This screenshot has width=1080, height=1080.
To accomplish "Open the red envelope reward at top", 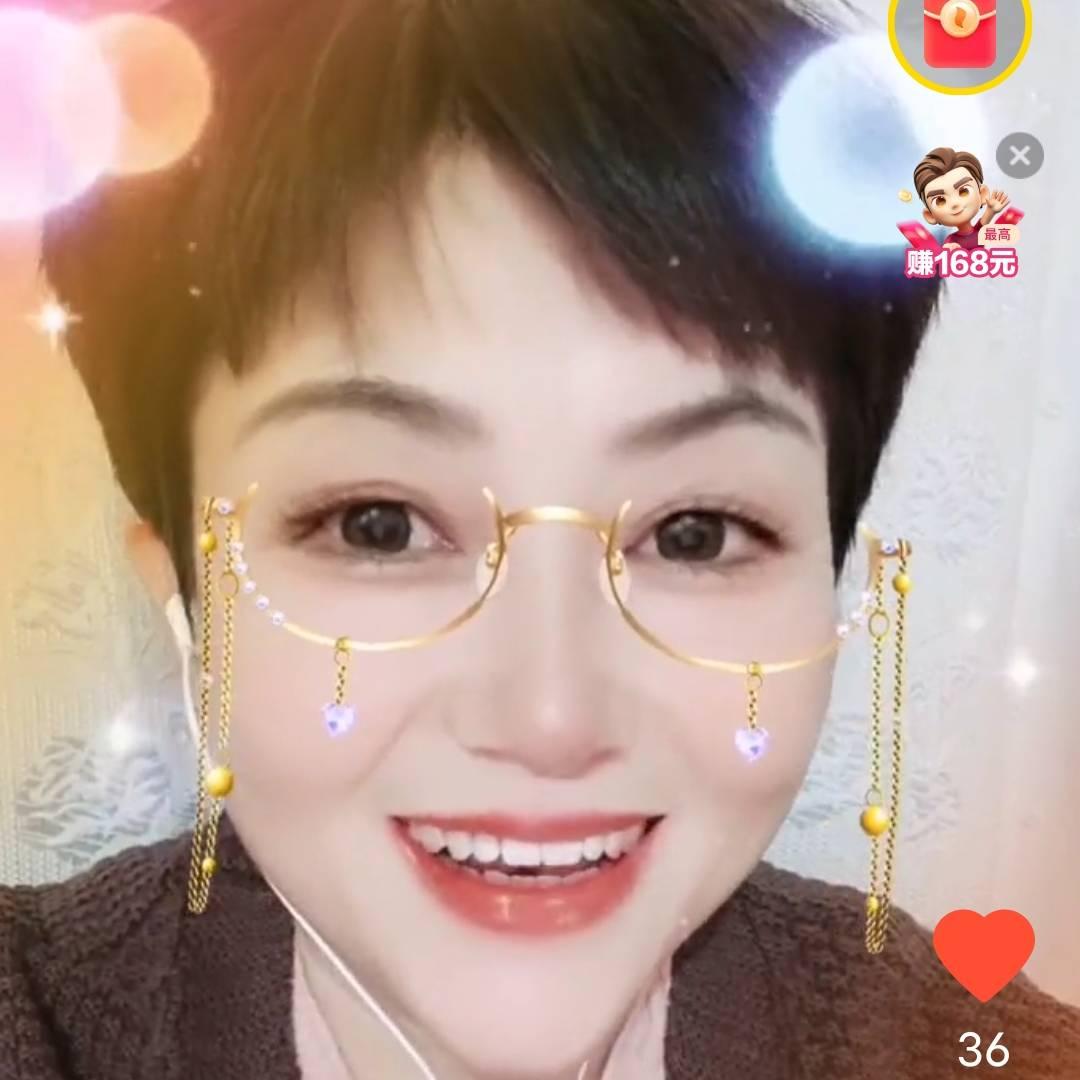I will [959, 38].
